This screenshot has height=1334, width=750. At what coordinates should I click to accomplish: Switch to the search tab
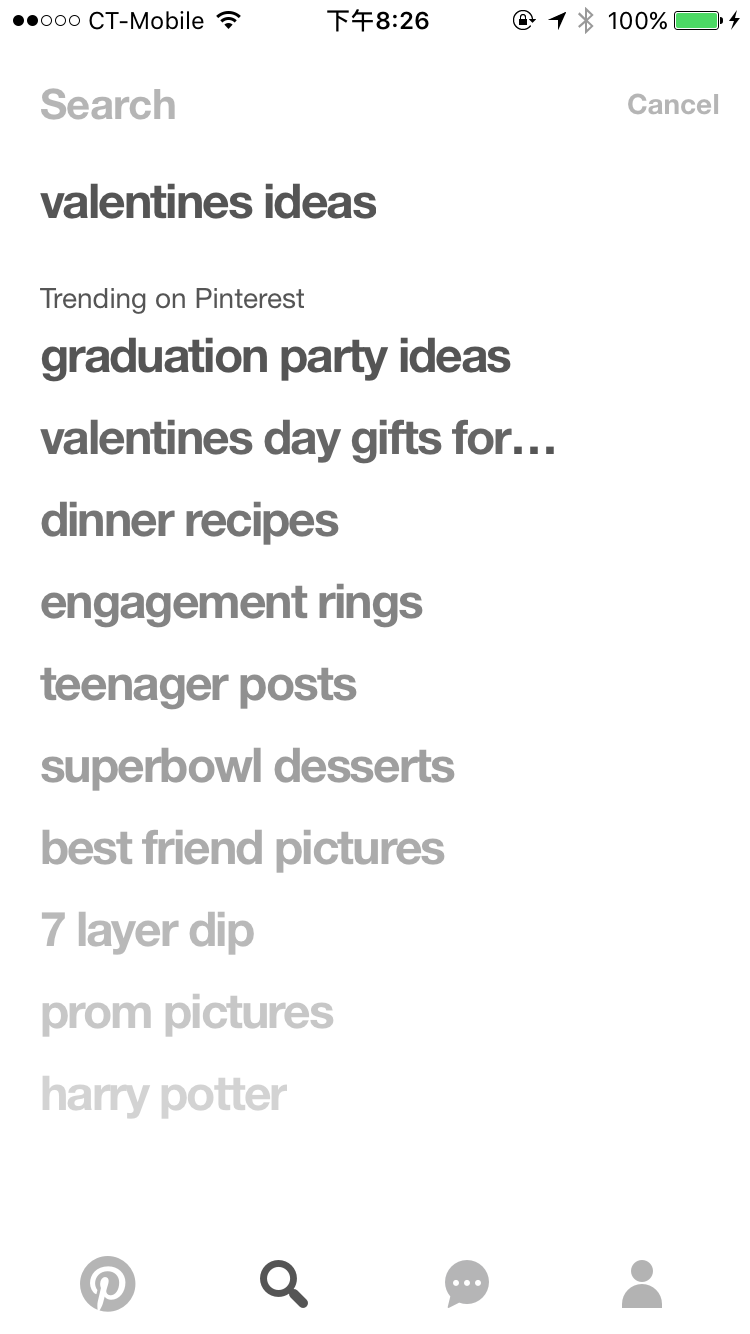[284, 1283]
